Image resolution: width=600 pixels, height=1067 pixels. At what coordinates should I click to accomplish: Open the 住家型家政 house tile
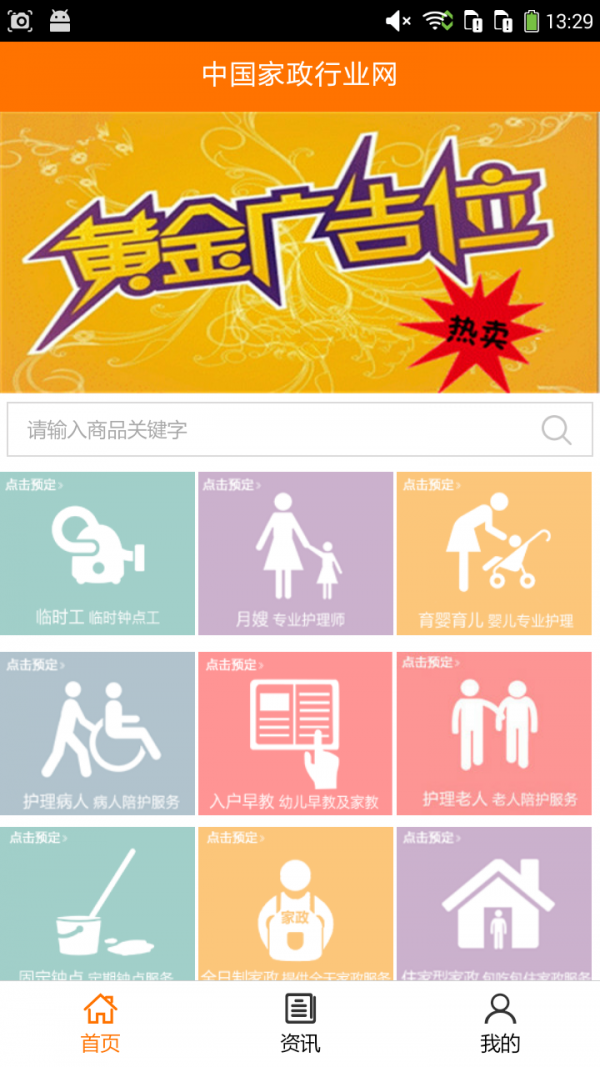pyautogui.click(x=494, y=903)
